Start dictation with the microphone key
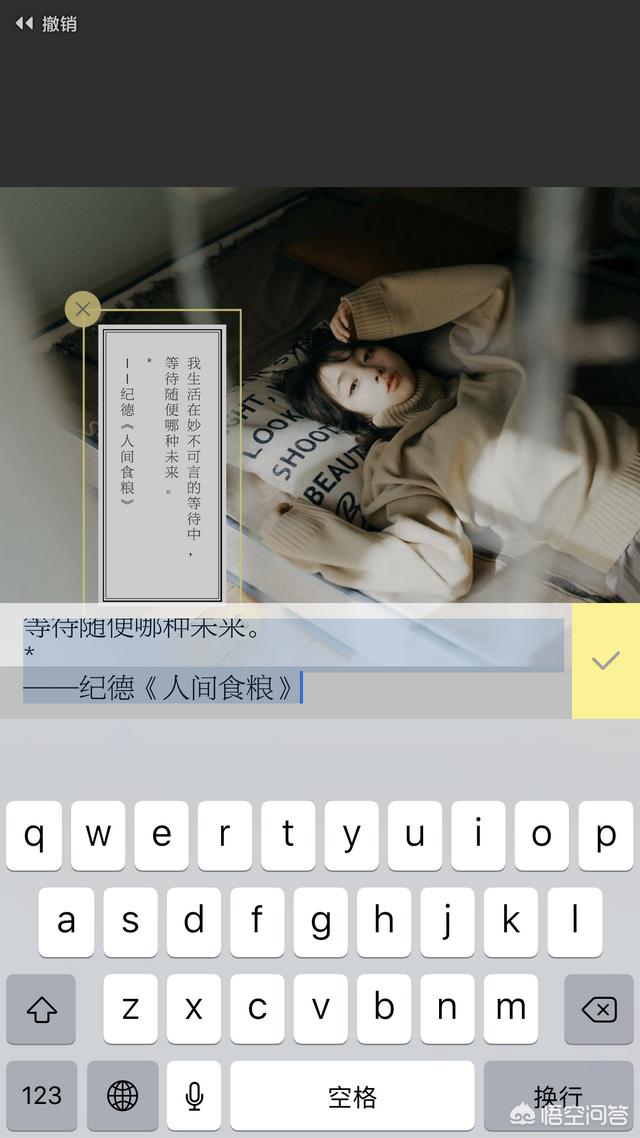 point(194,1095)
